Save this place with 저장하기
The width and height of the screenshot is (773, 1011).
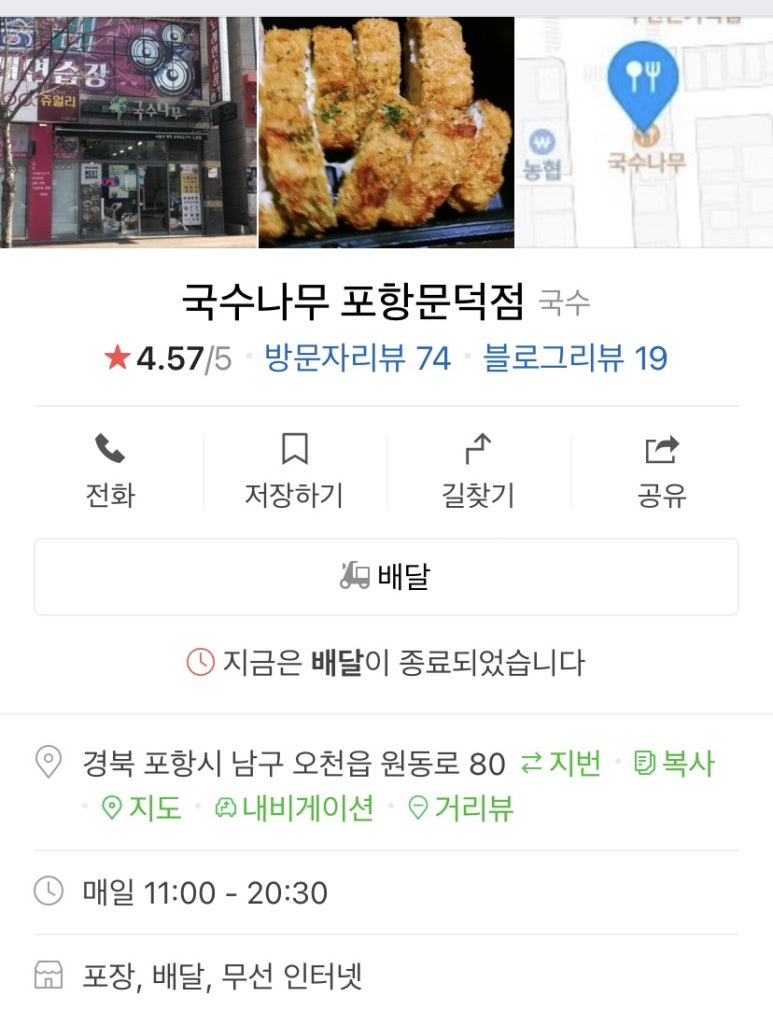294,471
